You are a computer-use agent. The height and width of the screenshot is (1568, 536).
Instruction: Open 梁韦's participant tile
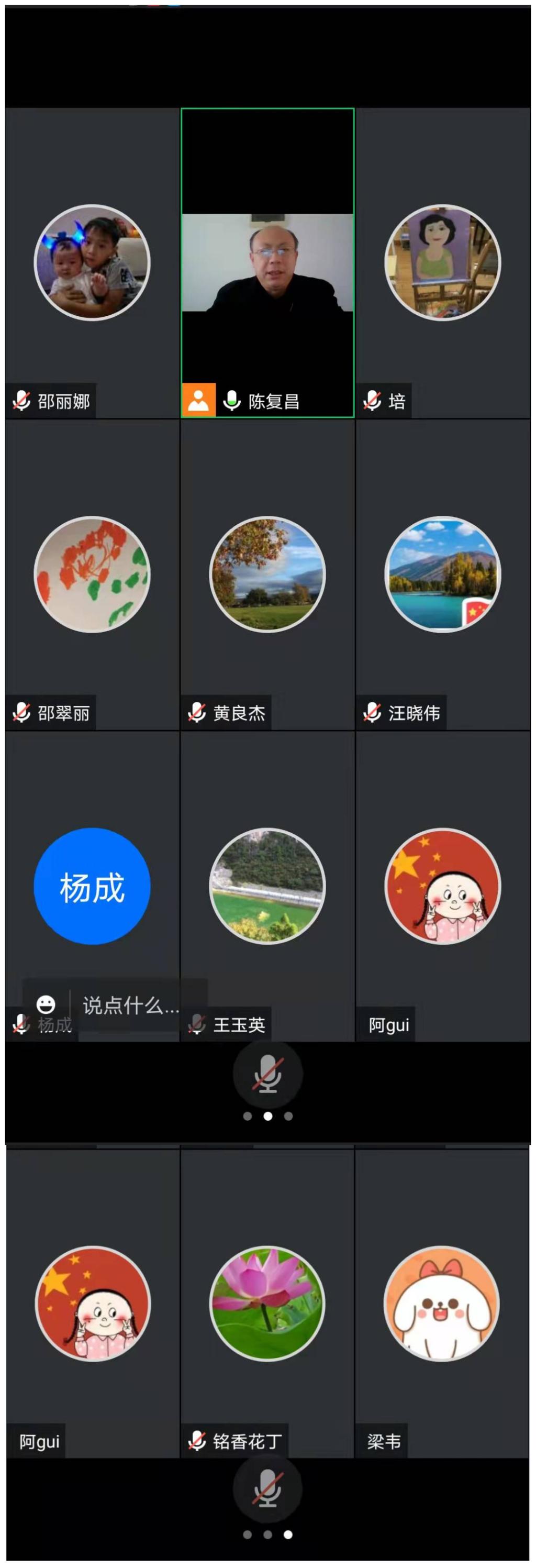point(442,1303)
